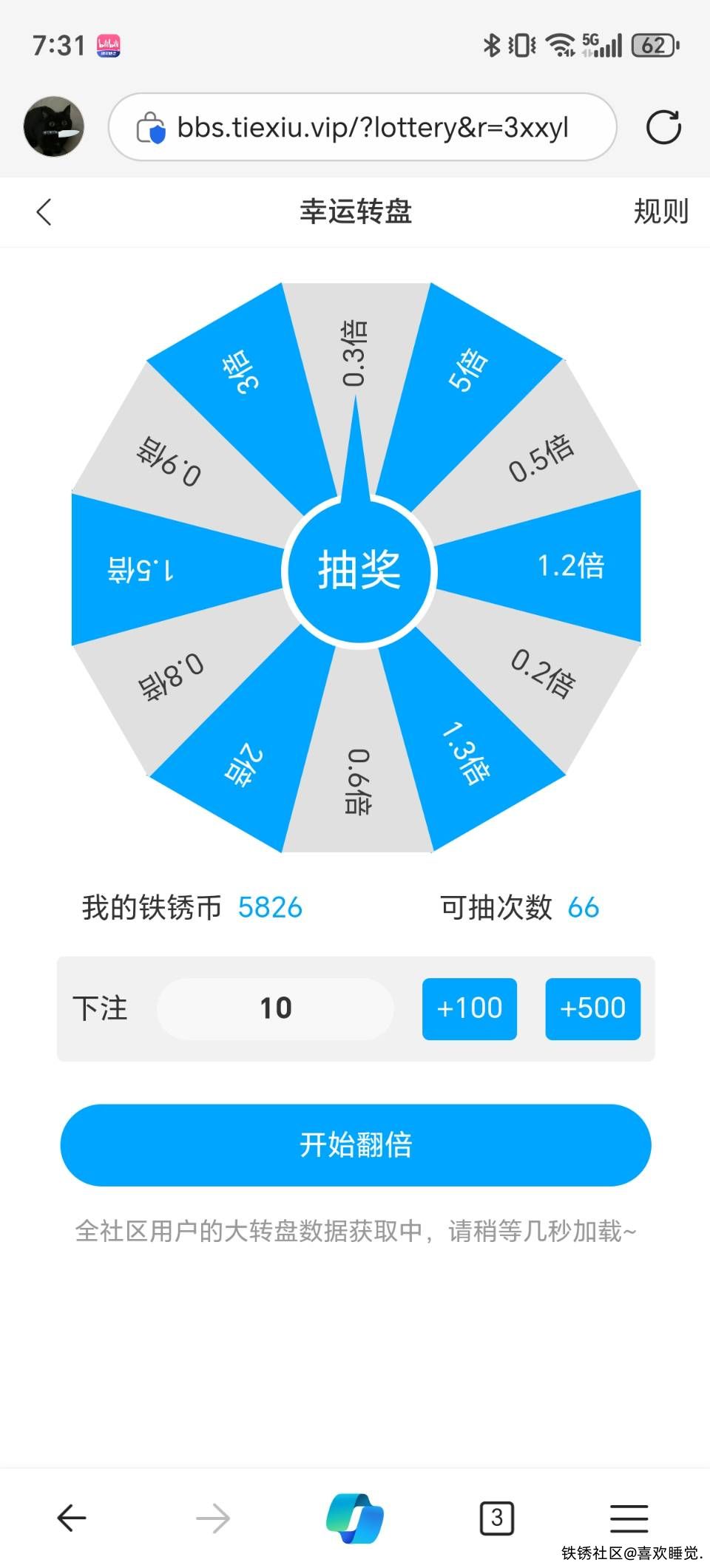Viewport: 710px width, 1568px height.
Task: View the 3 open browser tabs
Action: pos(496,1518)
